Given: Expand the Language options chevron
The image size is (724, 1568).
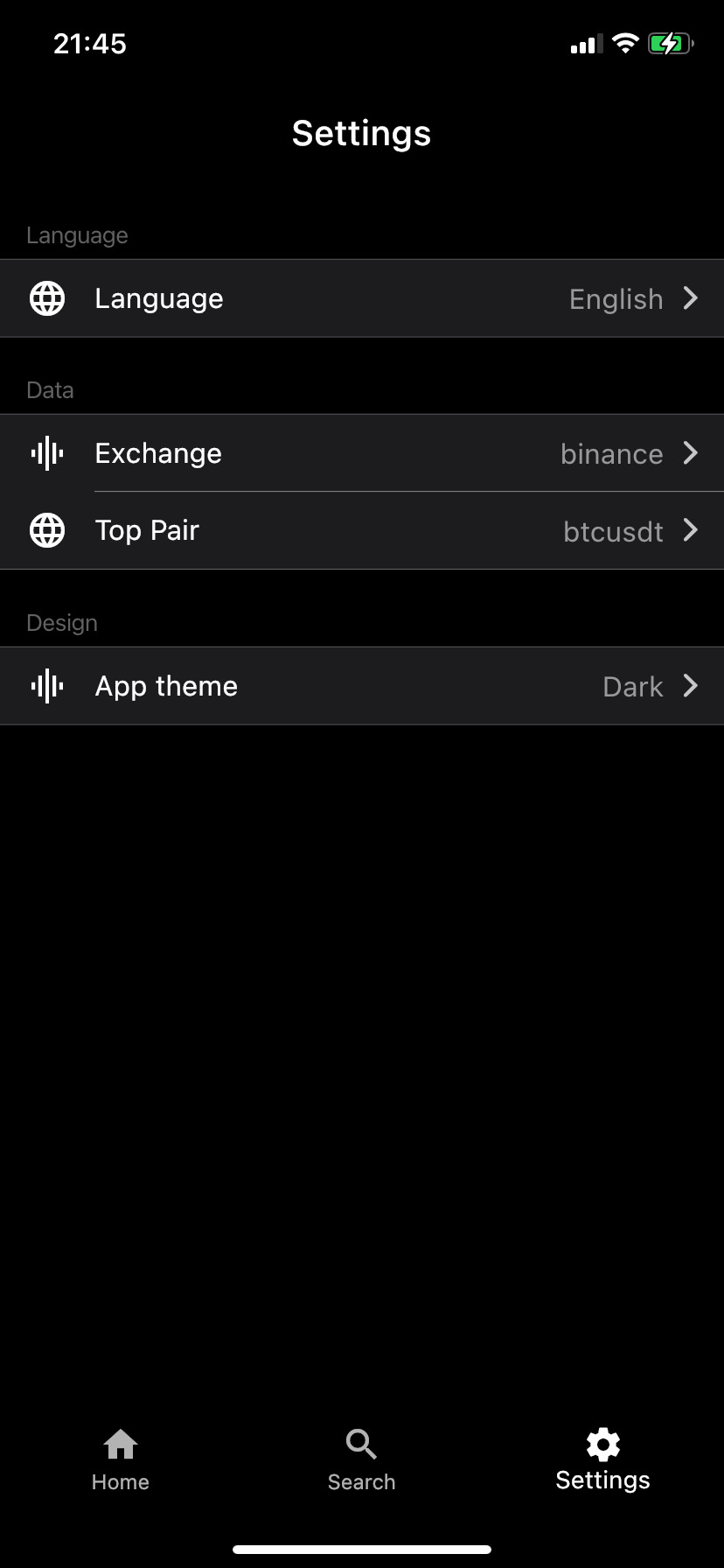Looking at the screenshot, I should point(691,298).
